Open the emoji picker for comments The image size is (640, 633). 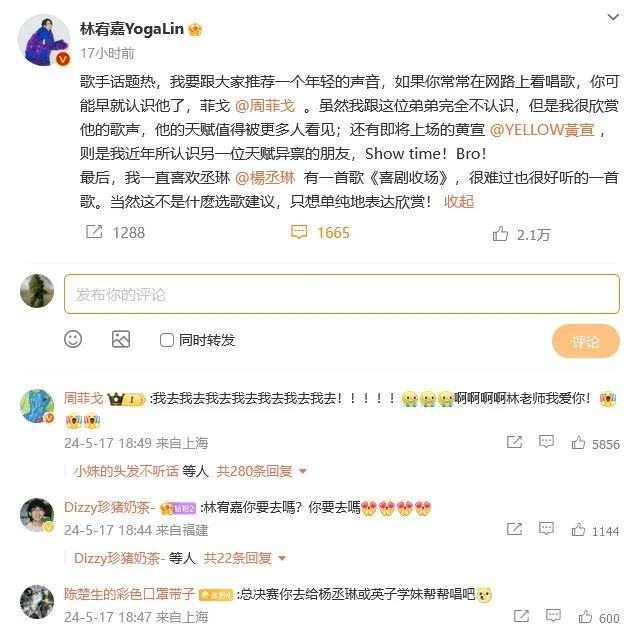(73, 339)
